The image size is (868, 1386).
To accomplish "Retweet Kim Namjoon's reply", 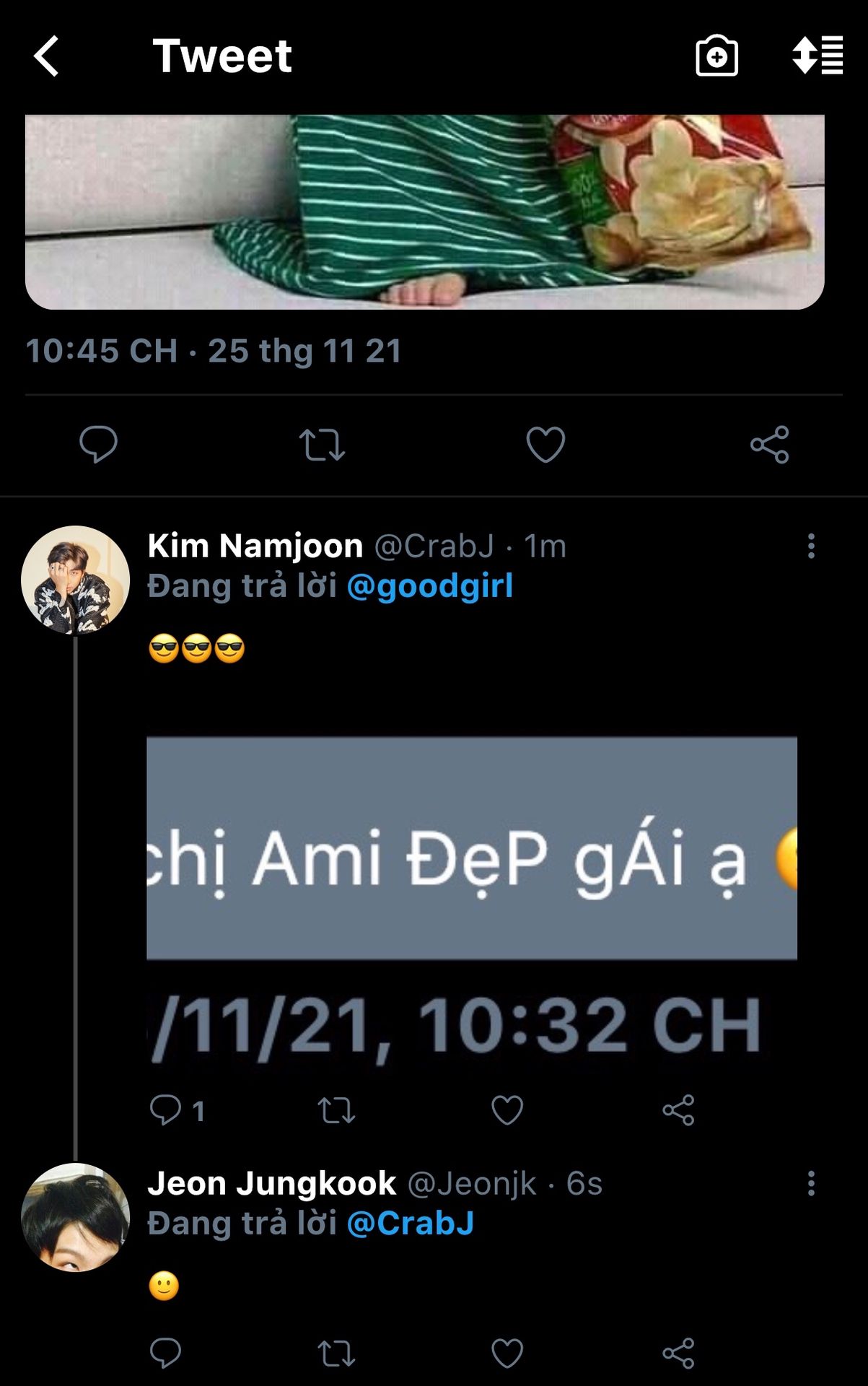I will click(336, 1110).
